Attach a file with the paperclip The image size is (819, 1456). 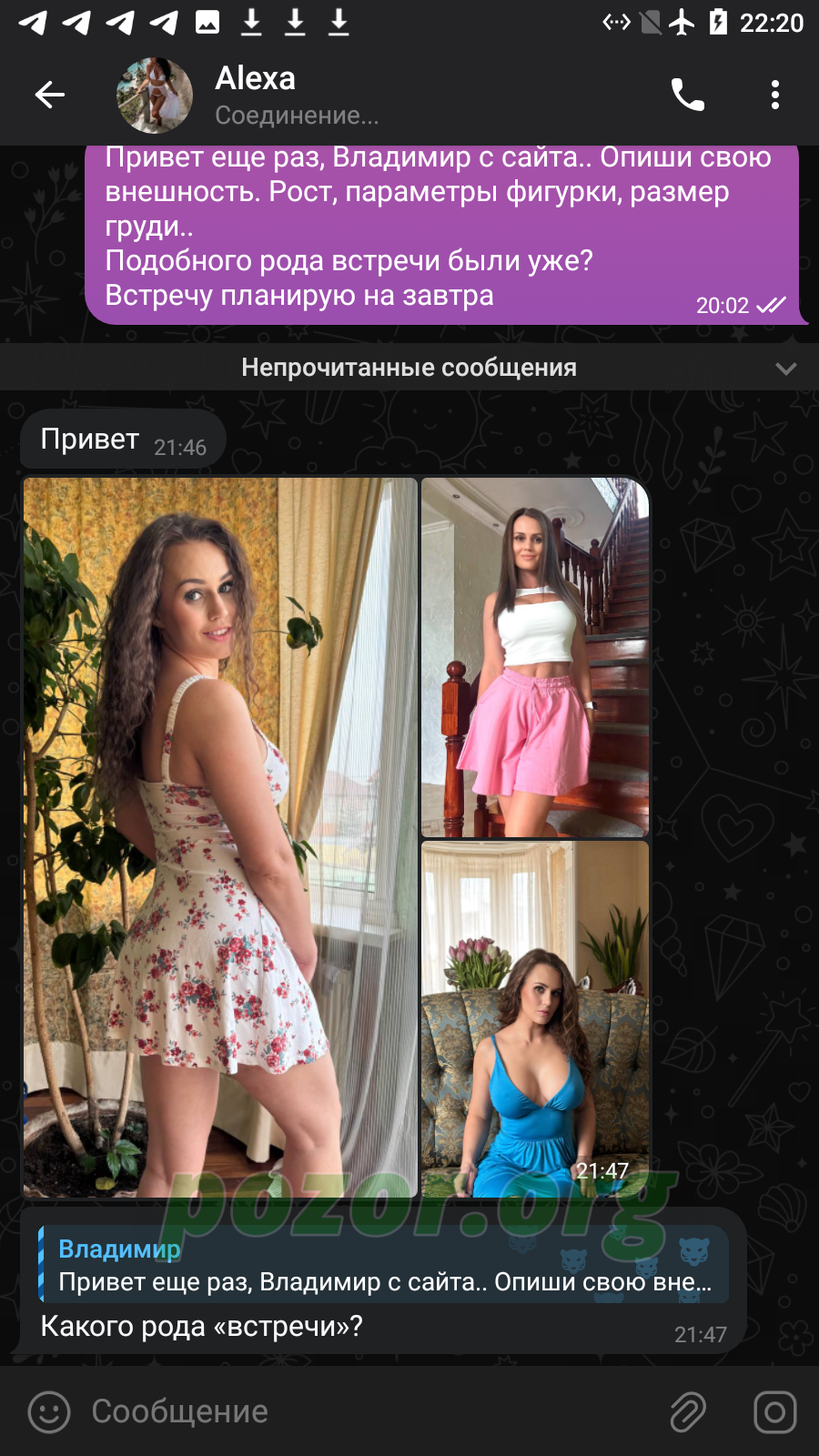(688, 1412)
